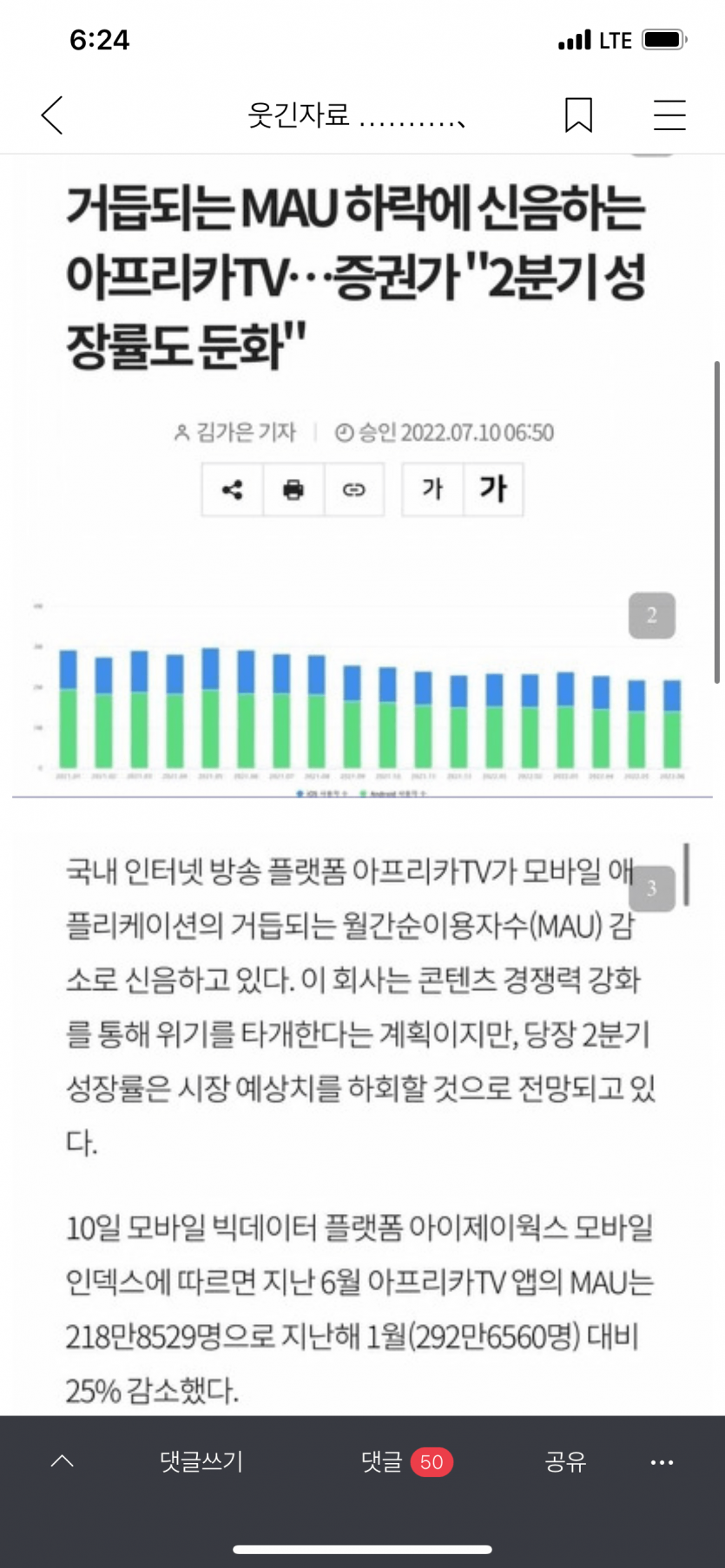725x1568 pixels.
Task: Go back from the 웃긴자료 post
Action: (x=52, y=115)
